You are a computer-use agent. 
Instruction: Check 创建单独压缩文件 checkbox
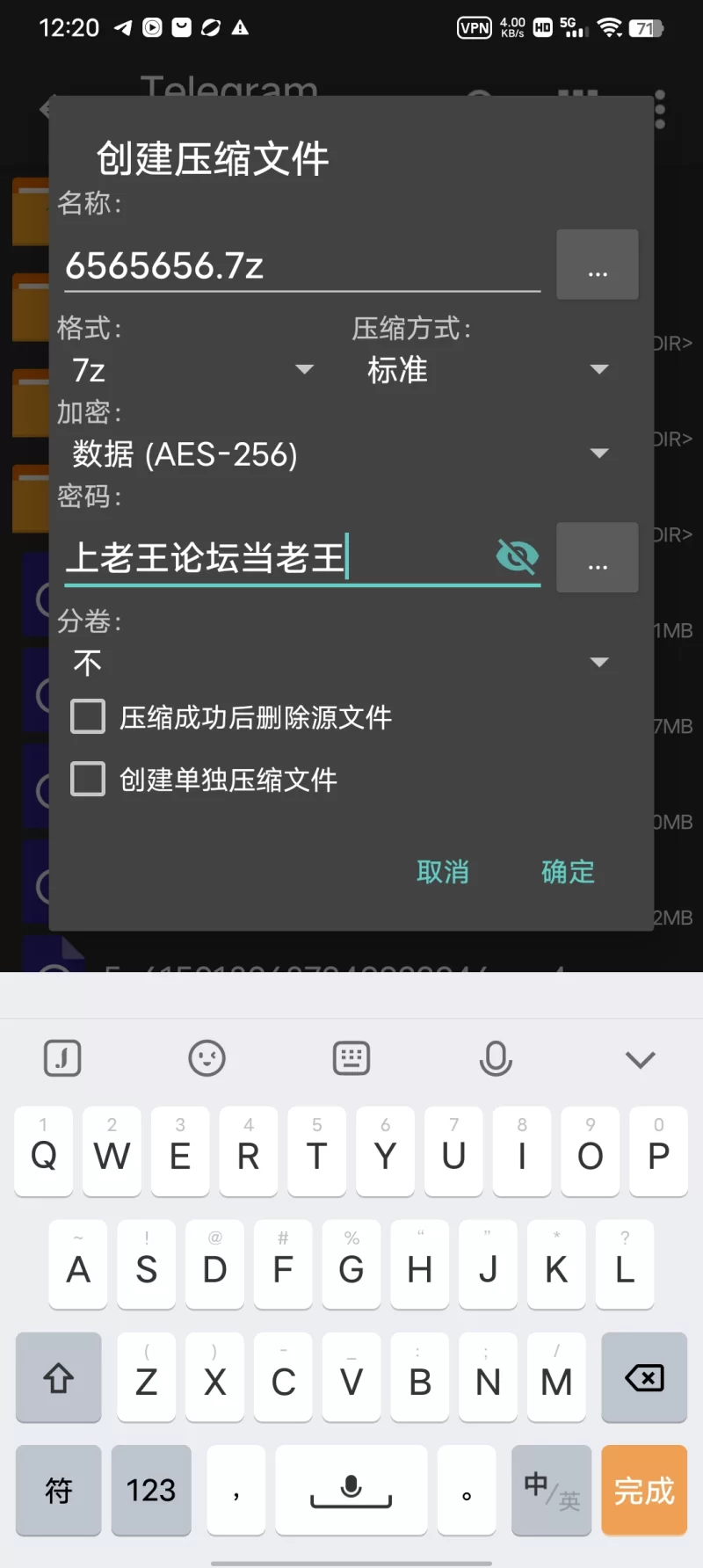click(x=88, y=779)
